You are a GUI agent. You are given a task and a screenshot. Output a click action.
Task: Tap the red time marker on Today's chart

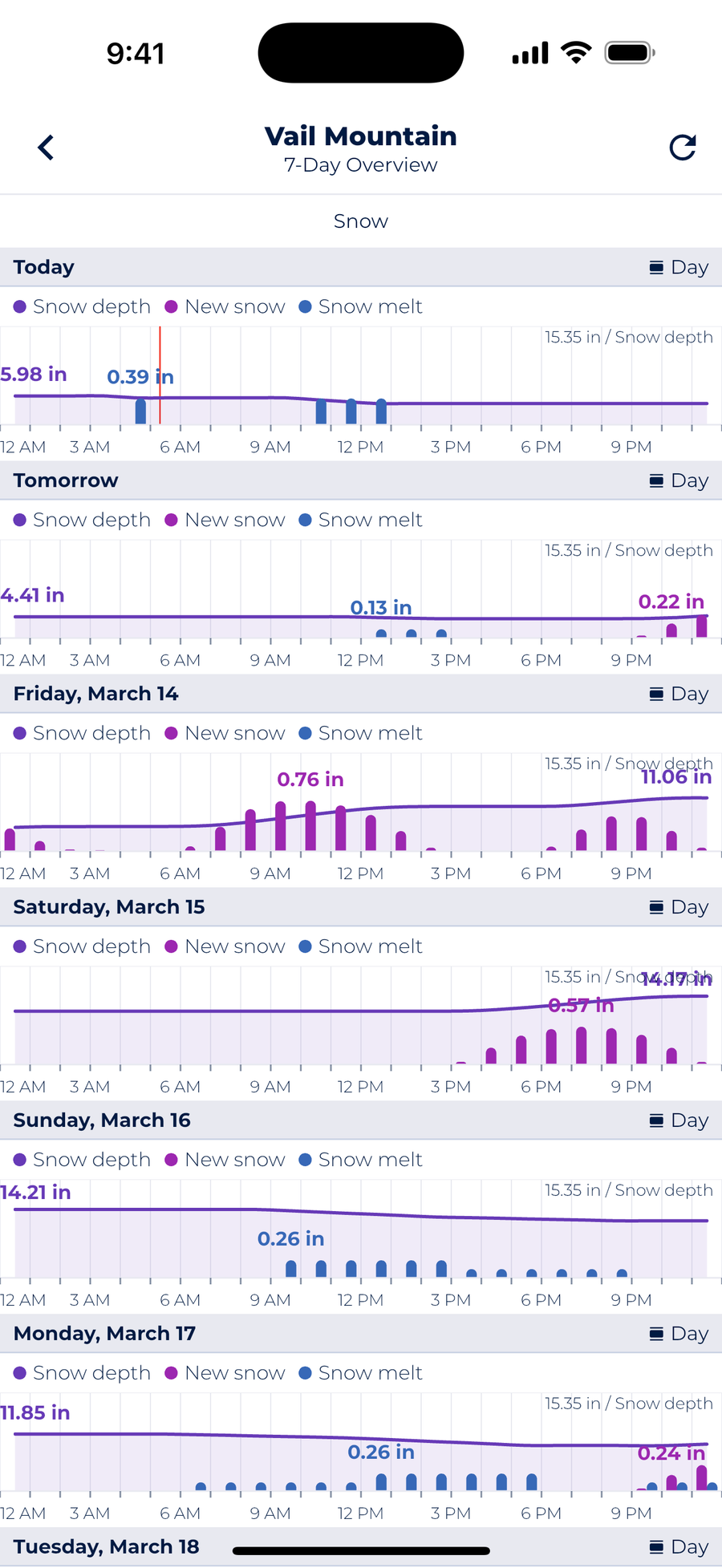(160, 375)
